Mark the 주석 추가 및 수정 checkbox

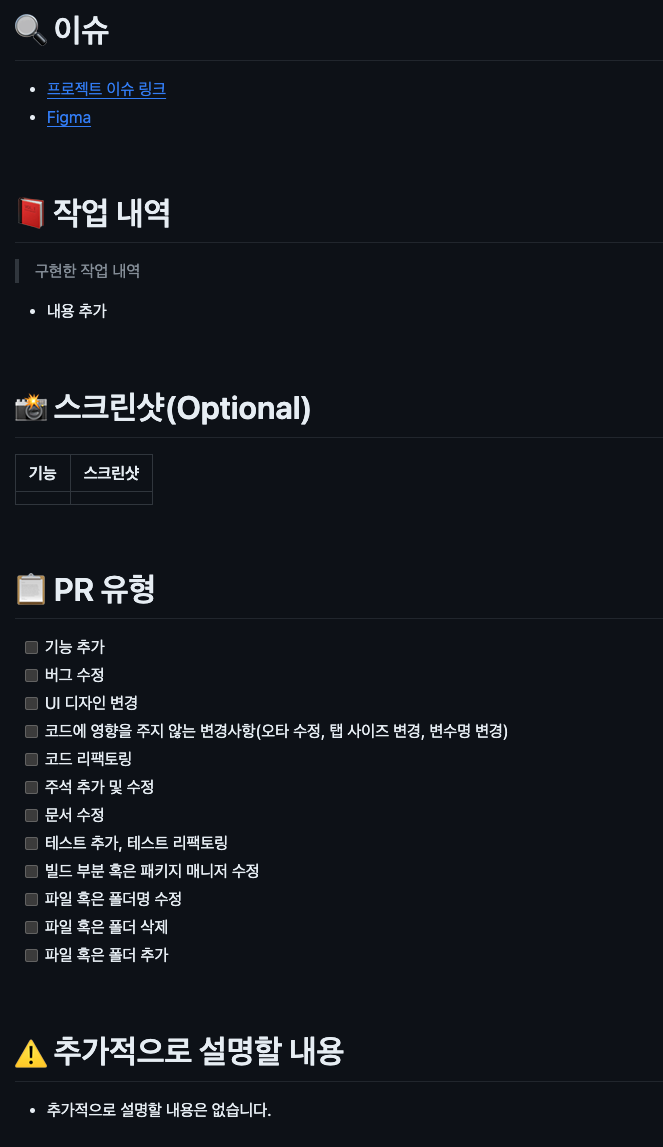tap(31, 787)
